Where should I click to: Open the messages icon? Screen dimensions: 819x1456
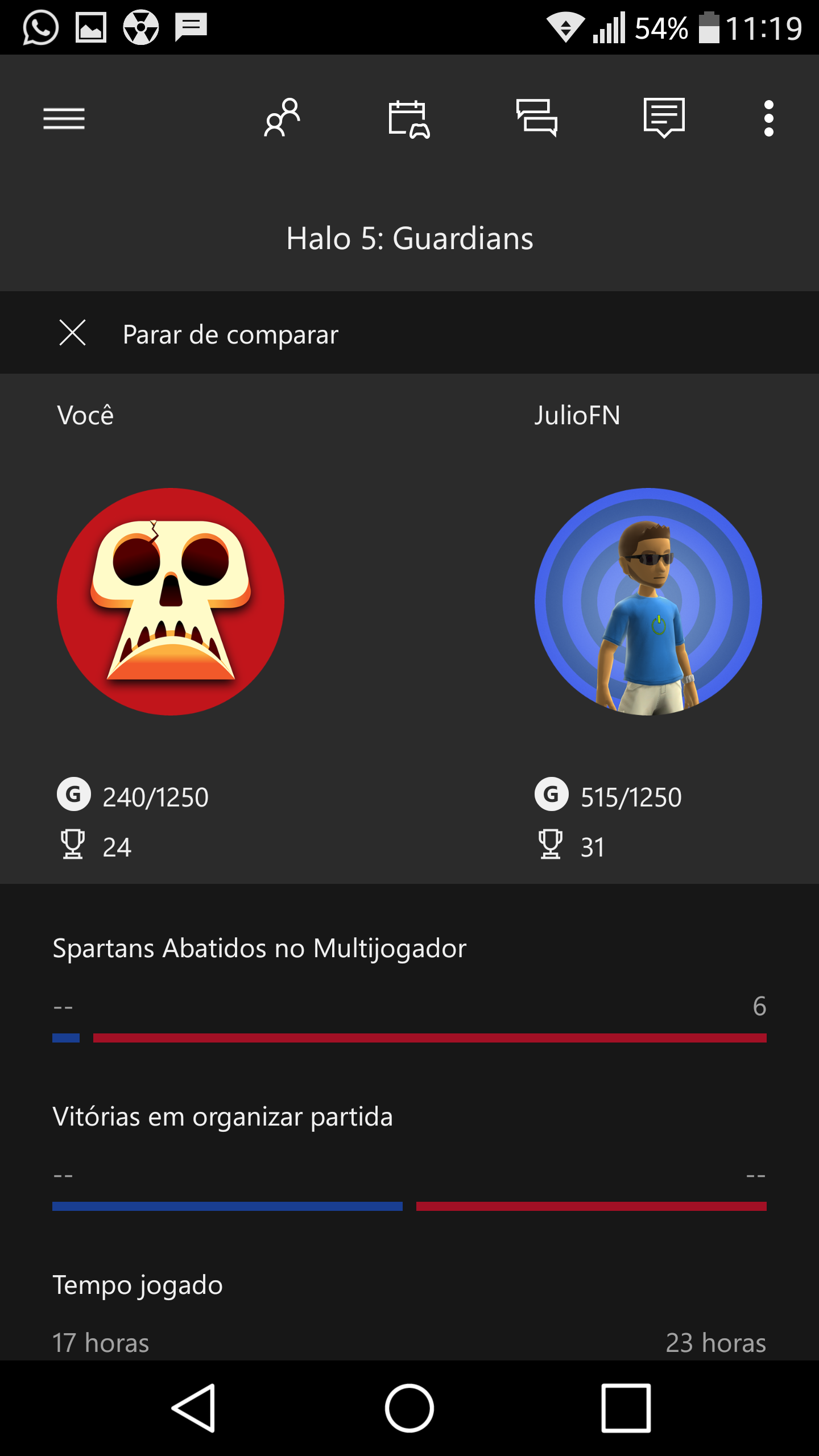coord(536,118)
